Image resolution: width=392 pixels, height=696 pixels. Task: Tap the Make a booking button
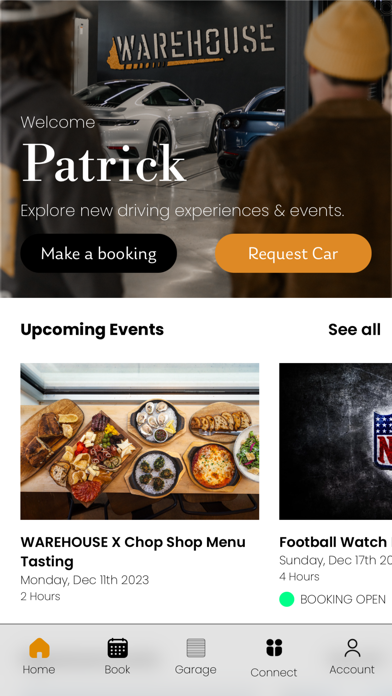coord(99,253)
